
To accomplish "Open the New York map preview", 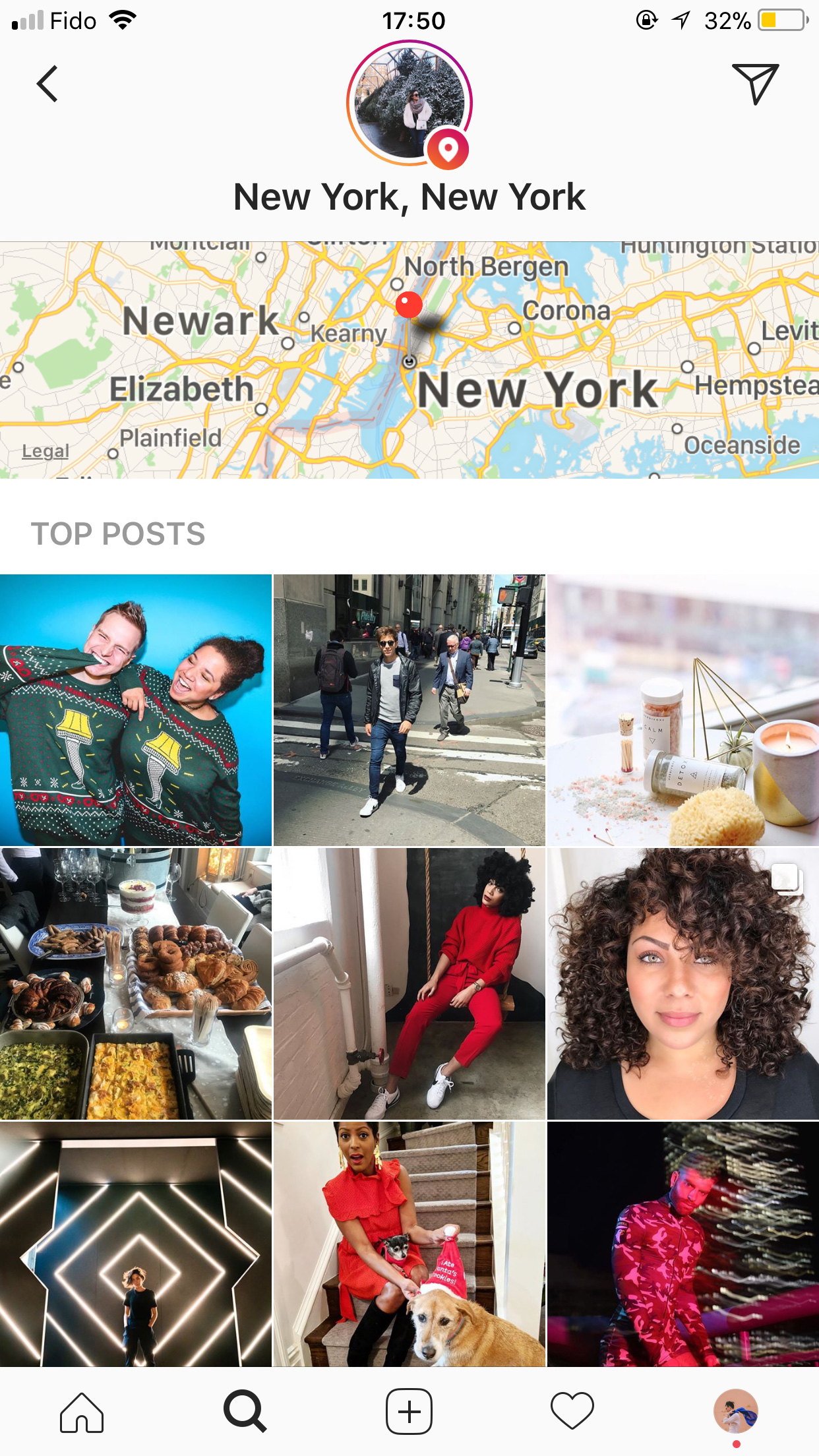I will pyautogui.click(x=409, y=359).
